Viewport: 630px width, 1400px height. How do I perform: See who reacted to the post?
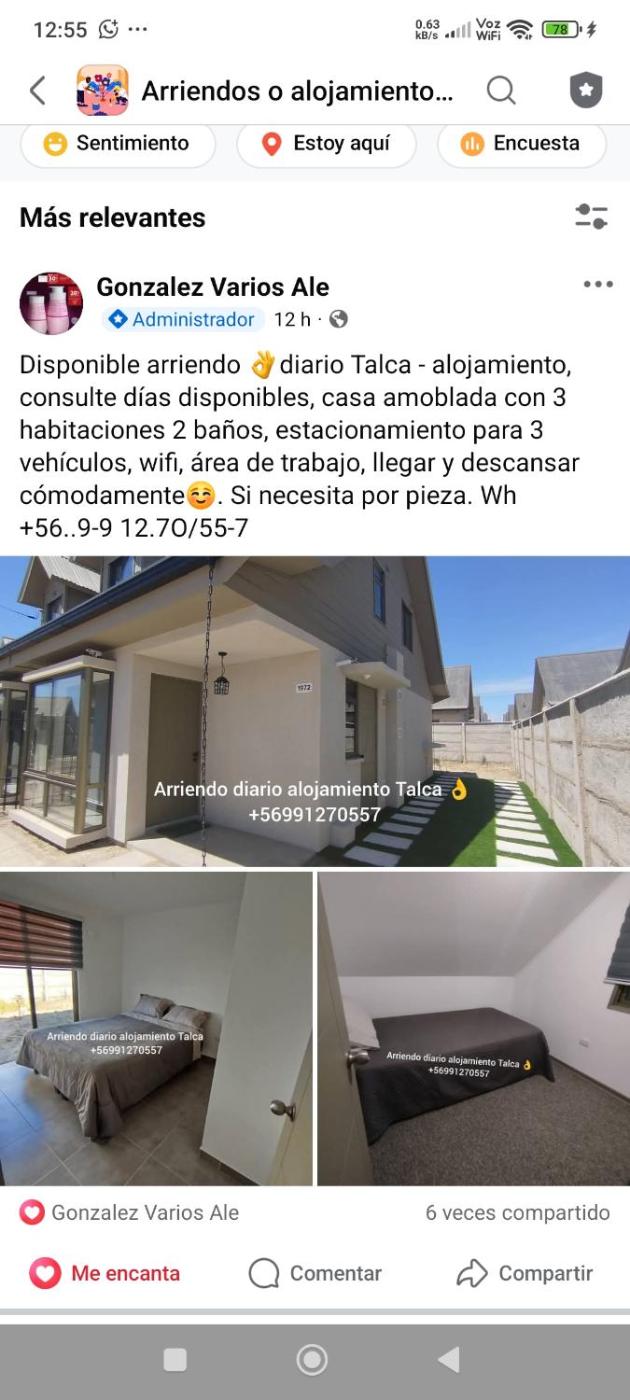click(130, 1213)
